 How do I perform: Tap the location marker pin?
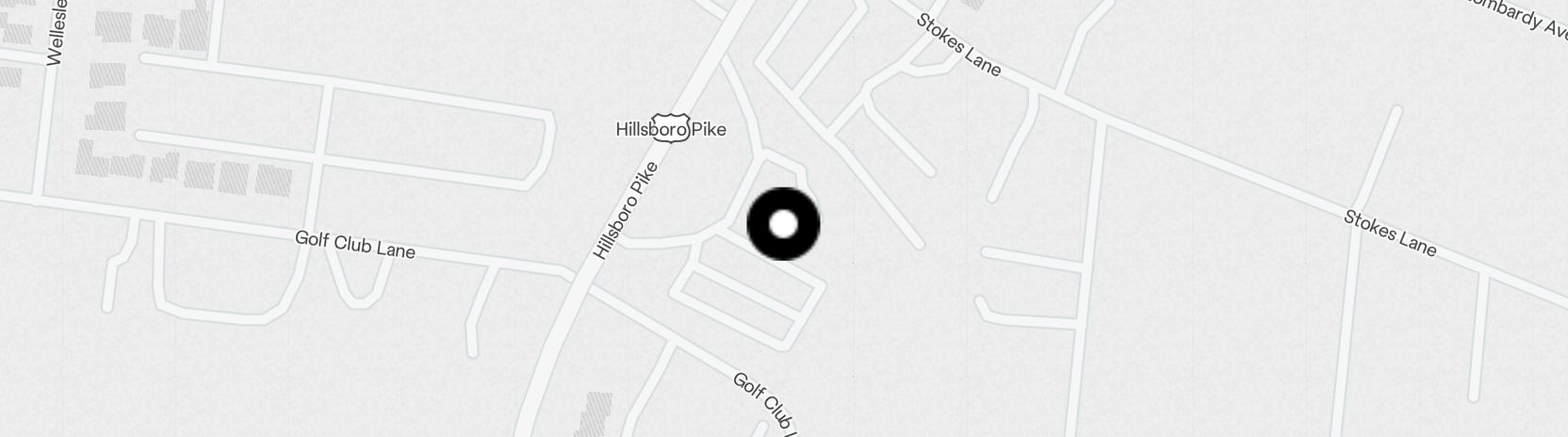783,224
